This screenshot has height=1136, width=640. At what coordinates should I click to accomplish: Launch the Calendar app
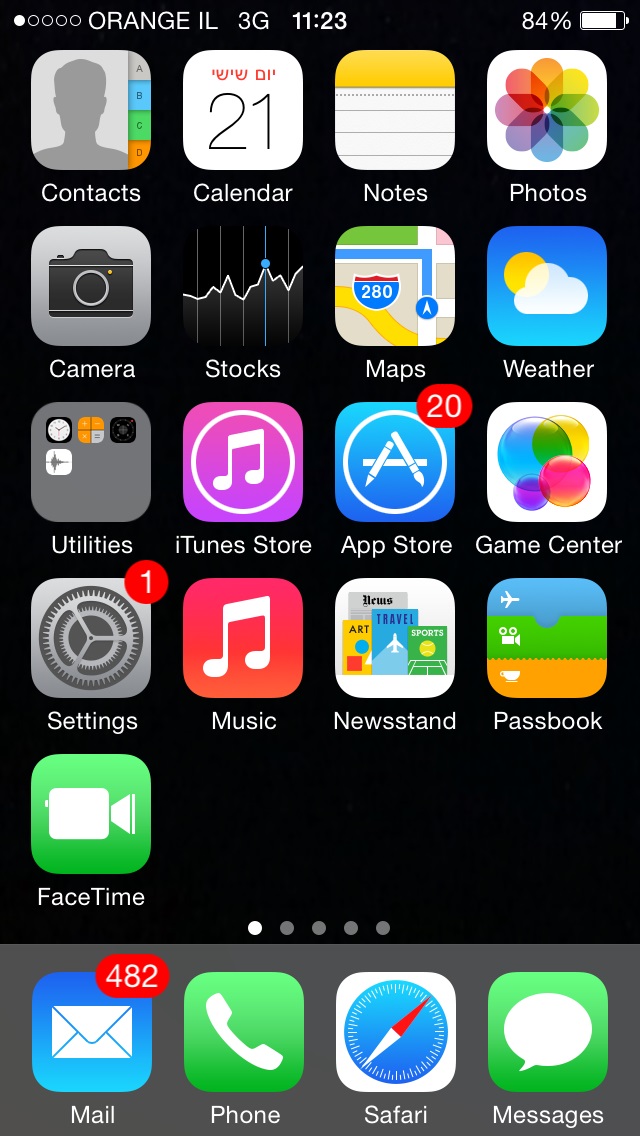coord(243,110)
